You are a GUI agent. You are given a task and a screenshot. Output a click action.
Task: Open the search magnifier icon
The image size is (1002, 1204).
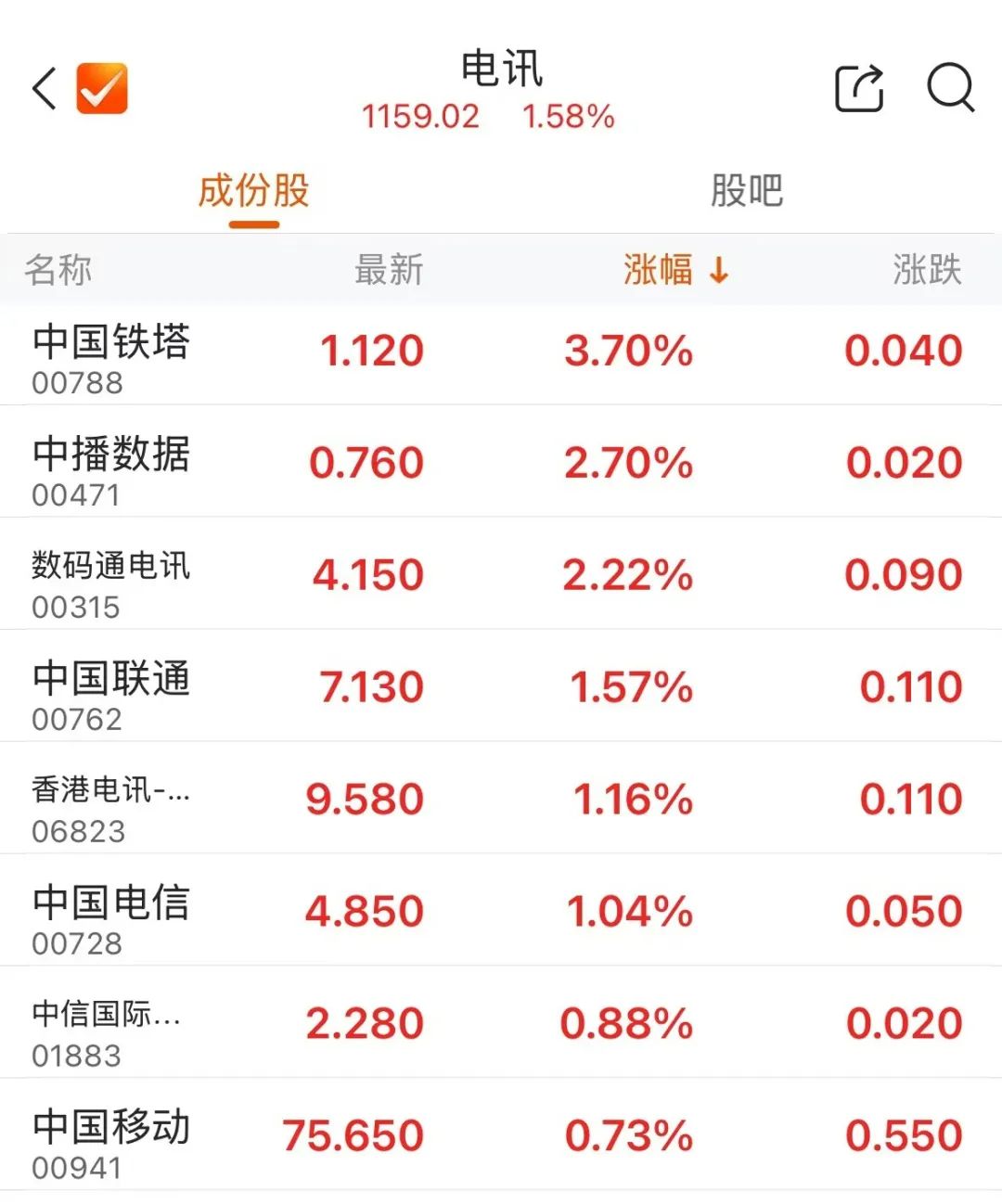[951, 88]
